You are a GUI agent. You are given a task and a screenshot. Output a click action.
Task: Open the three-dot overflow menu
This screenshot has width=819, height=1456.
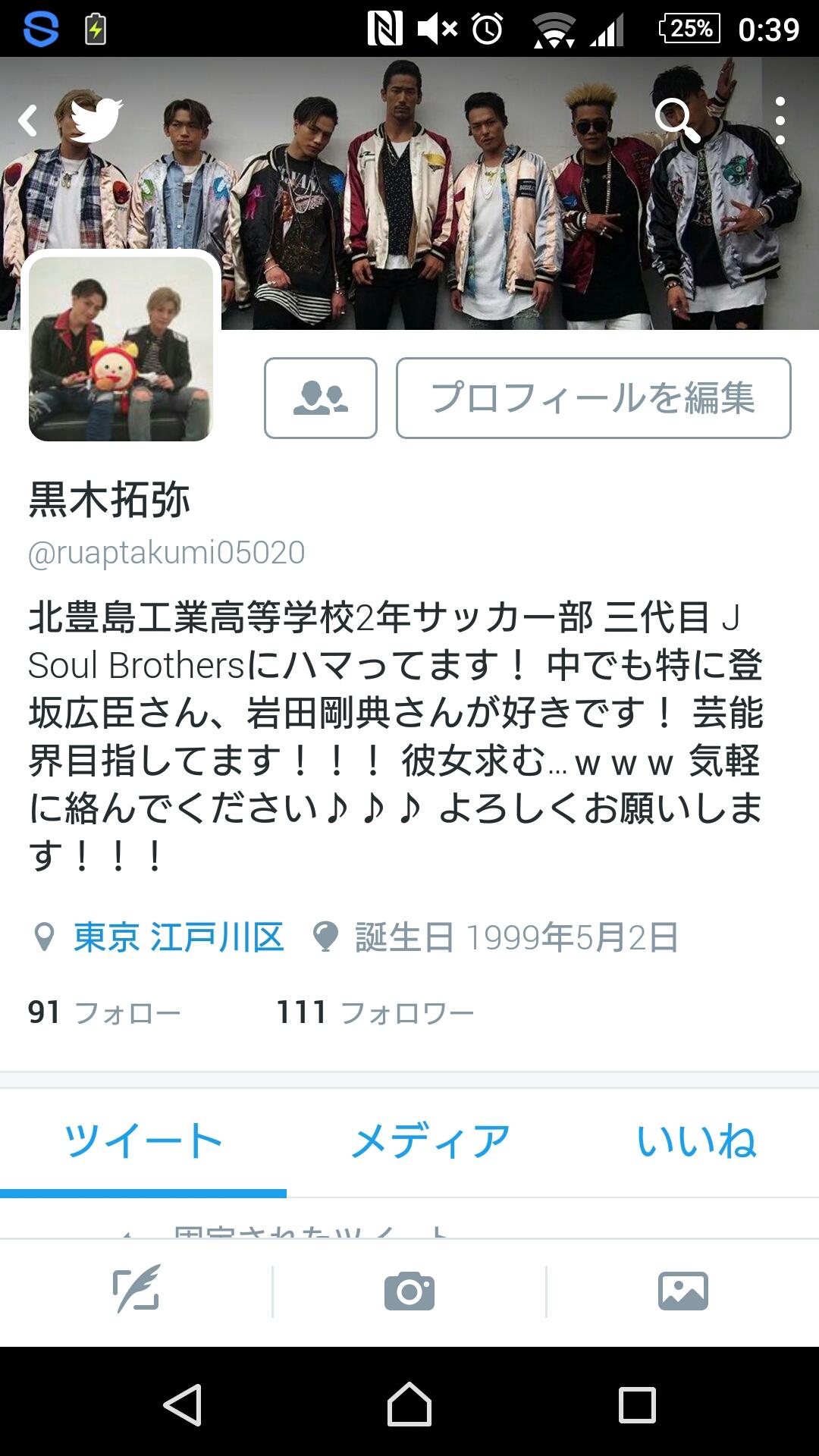(780, 121)
